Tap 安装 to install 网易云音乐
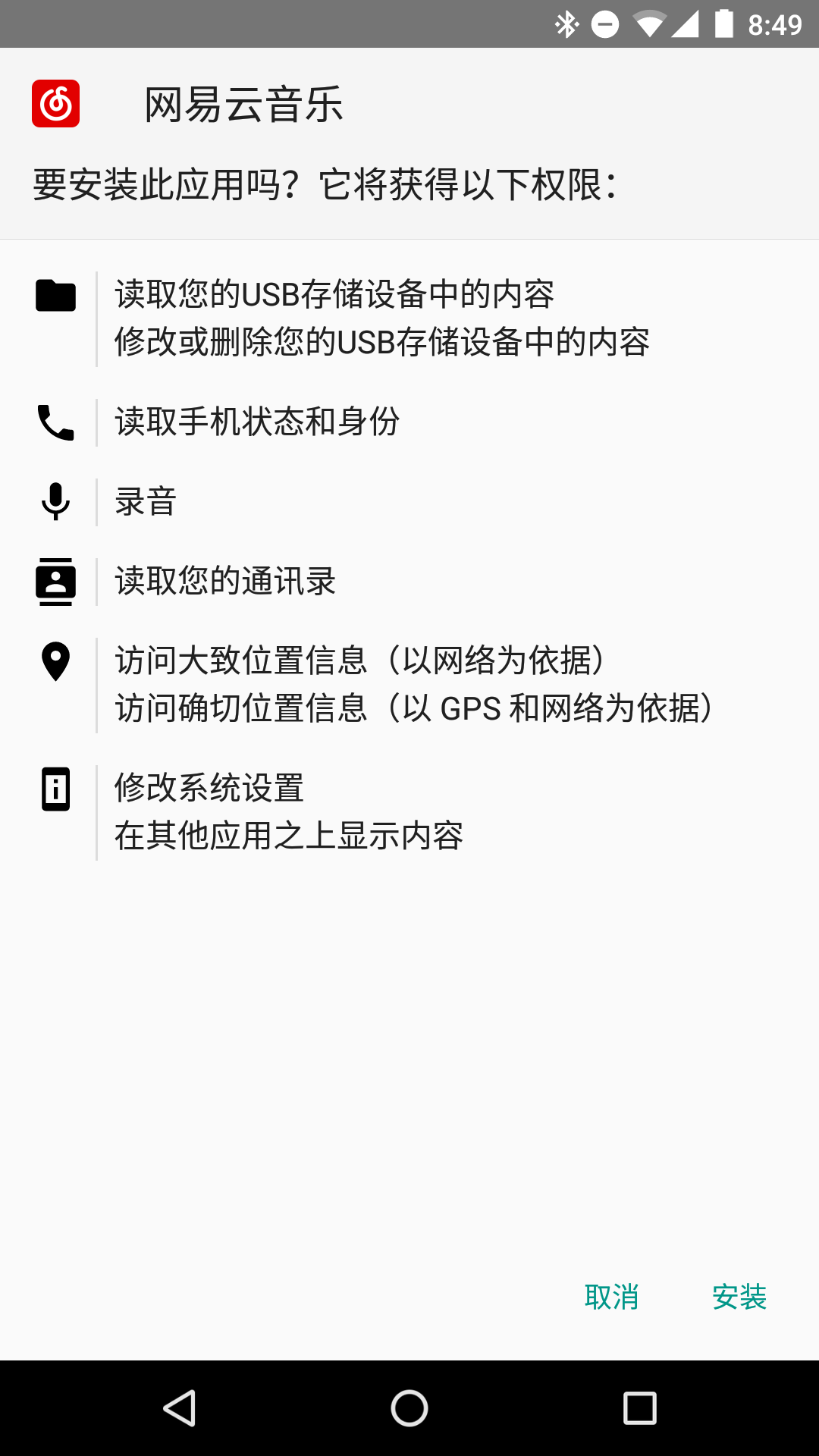 pos(739,1297)
